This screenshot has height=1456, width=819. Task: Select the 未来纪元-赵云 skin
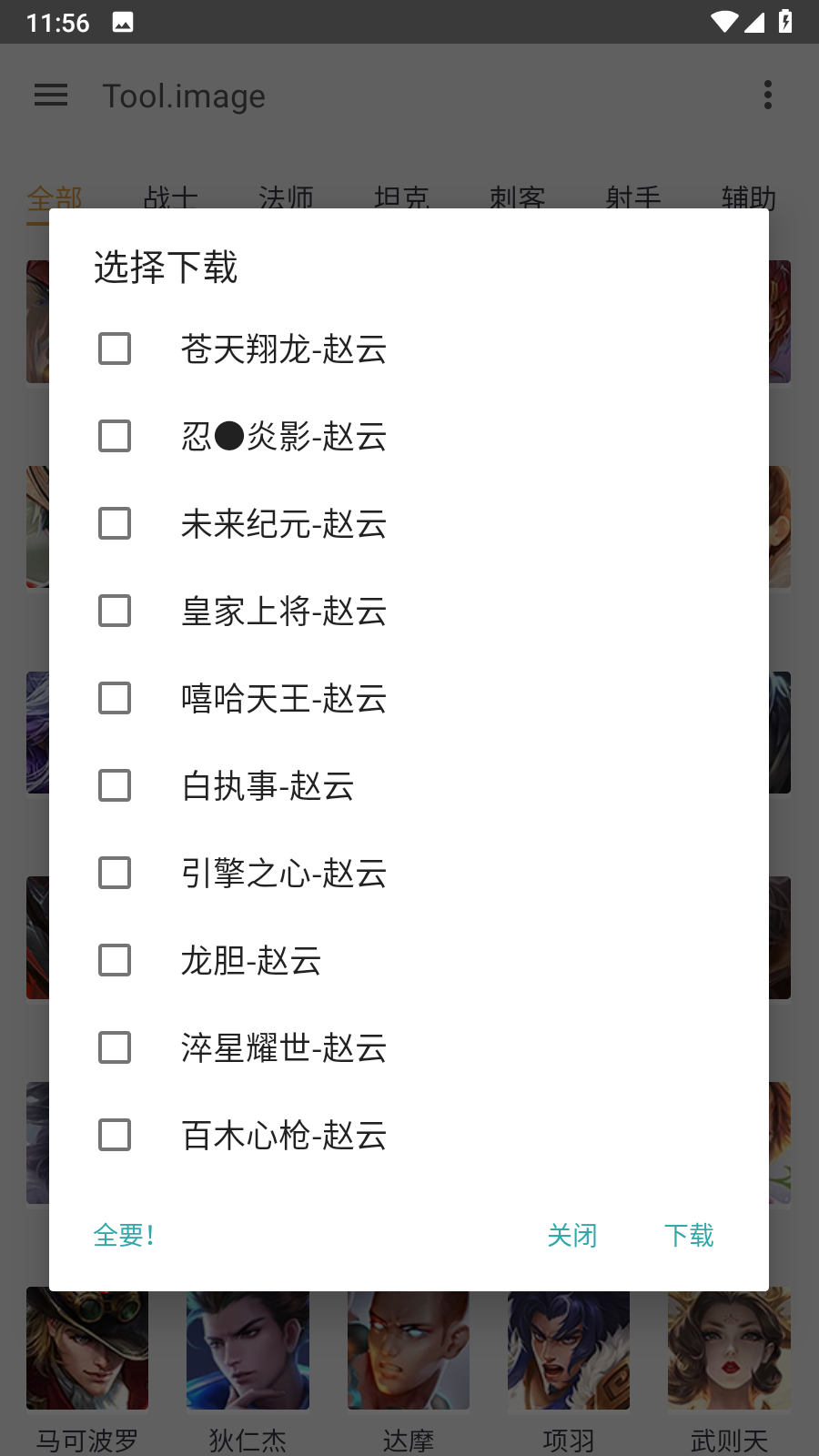(x=114, y=522)
